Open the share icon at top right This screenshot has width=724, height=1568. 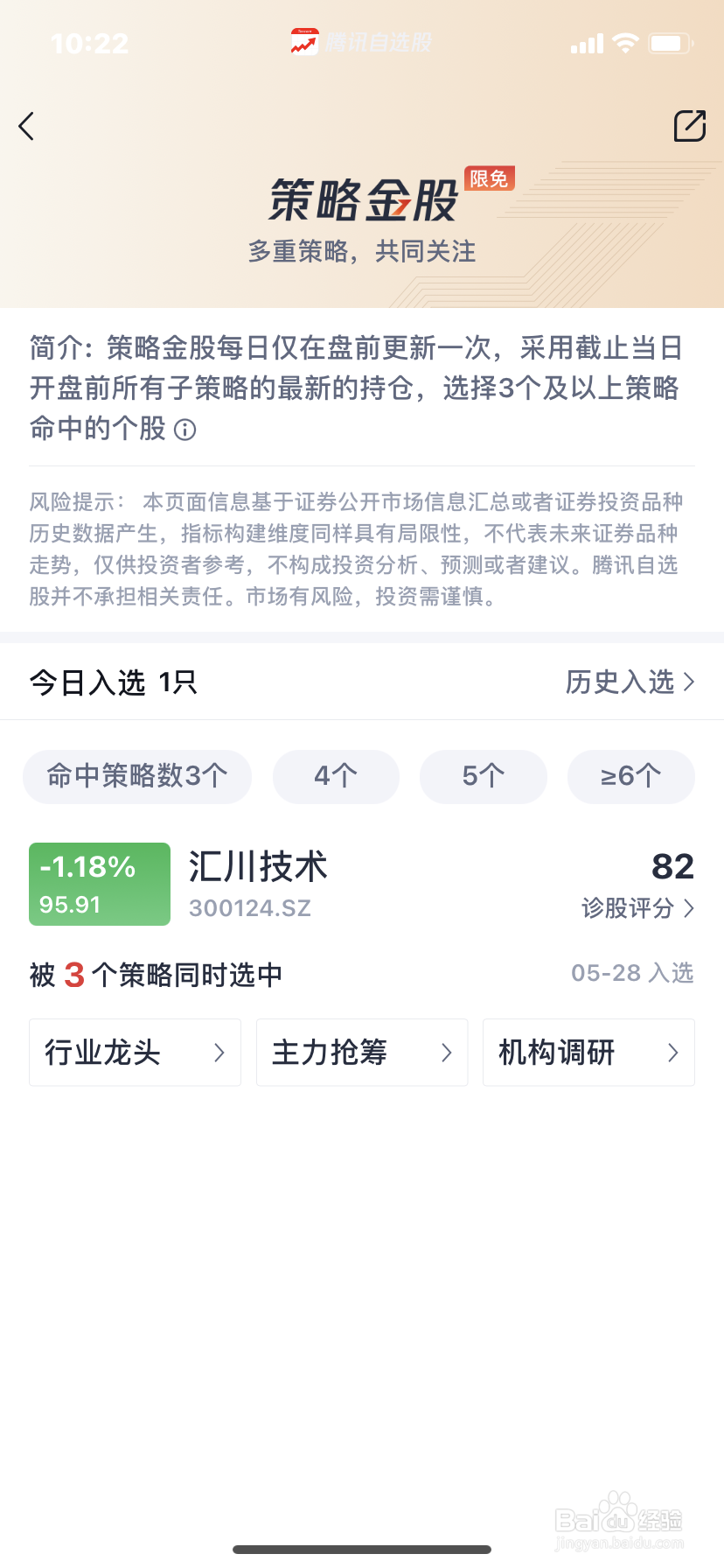tap(690, 126)
